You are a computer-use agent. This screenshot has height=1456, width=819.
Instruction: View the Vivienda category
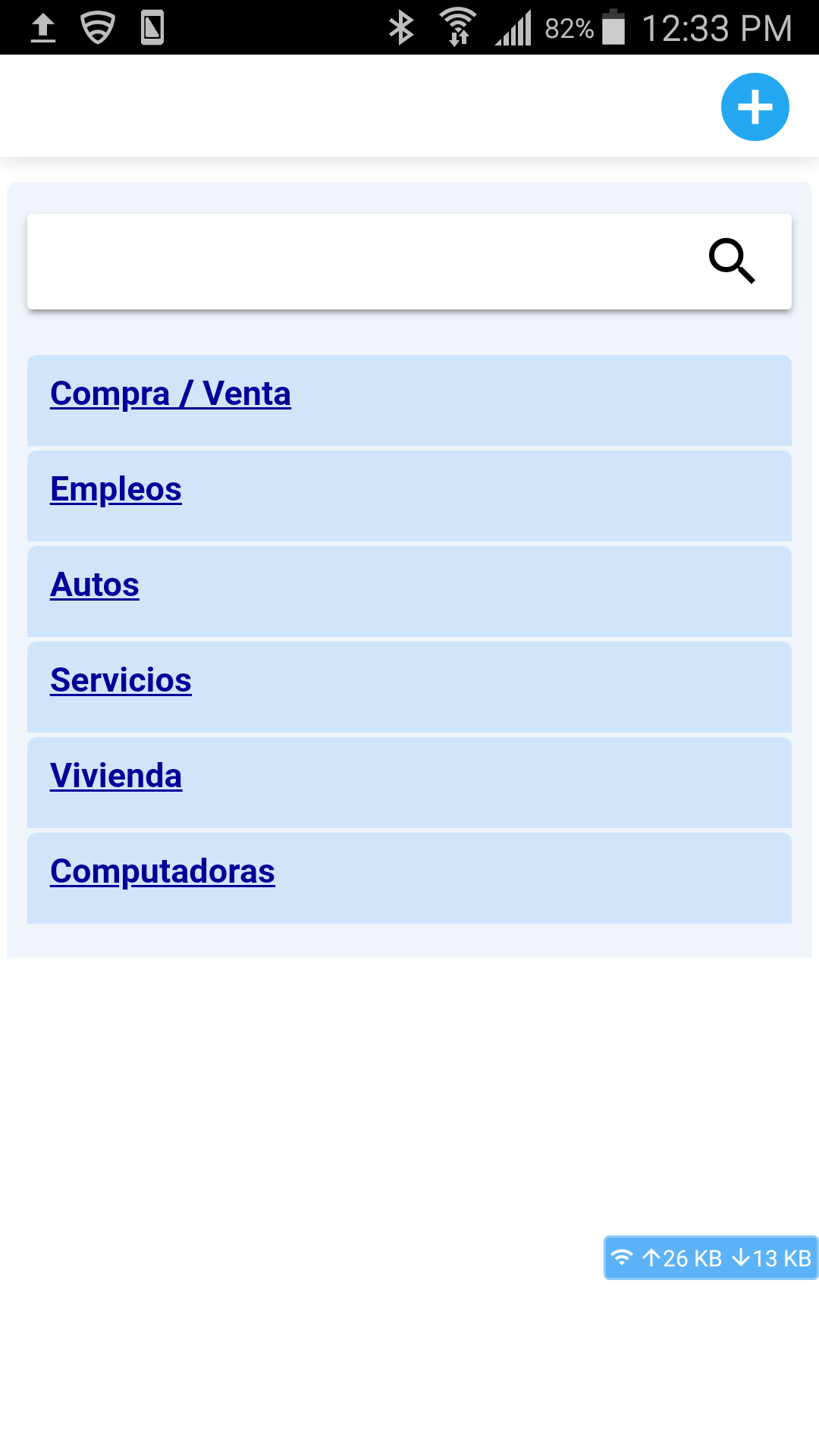coord(116,776)
